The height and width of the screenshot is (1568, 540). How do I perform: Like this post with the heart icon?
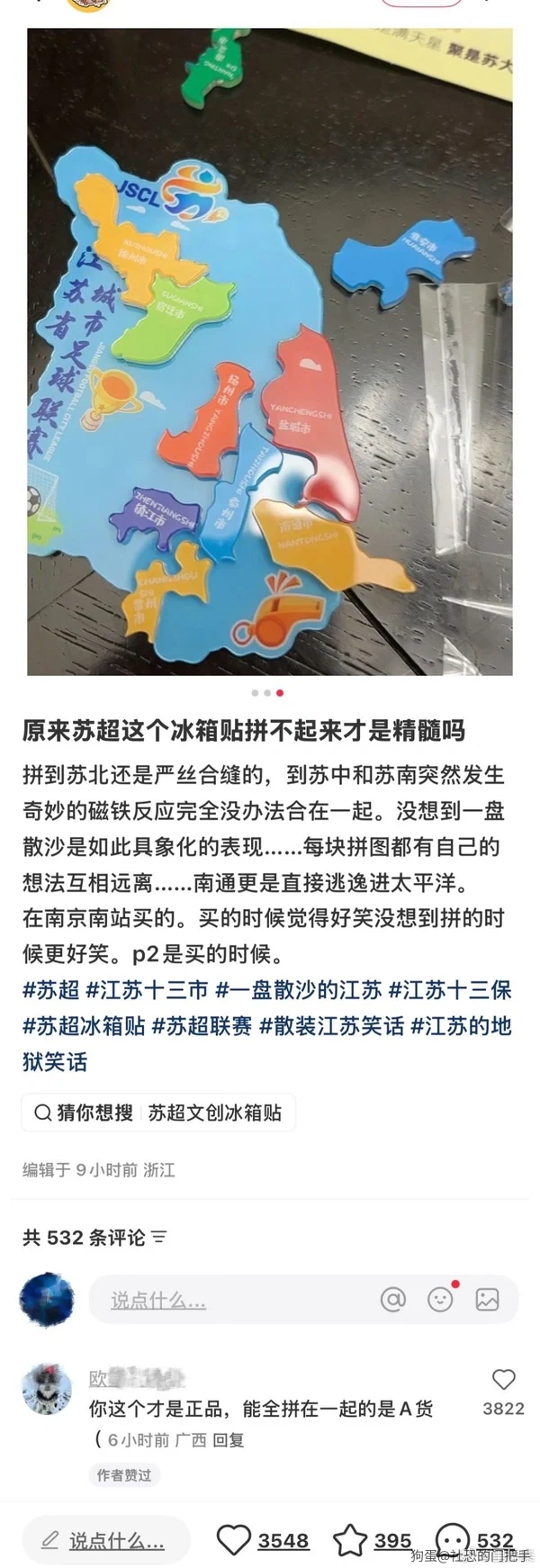click(234, 1541)
